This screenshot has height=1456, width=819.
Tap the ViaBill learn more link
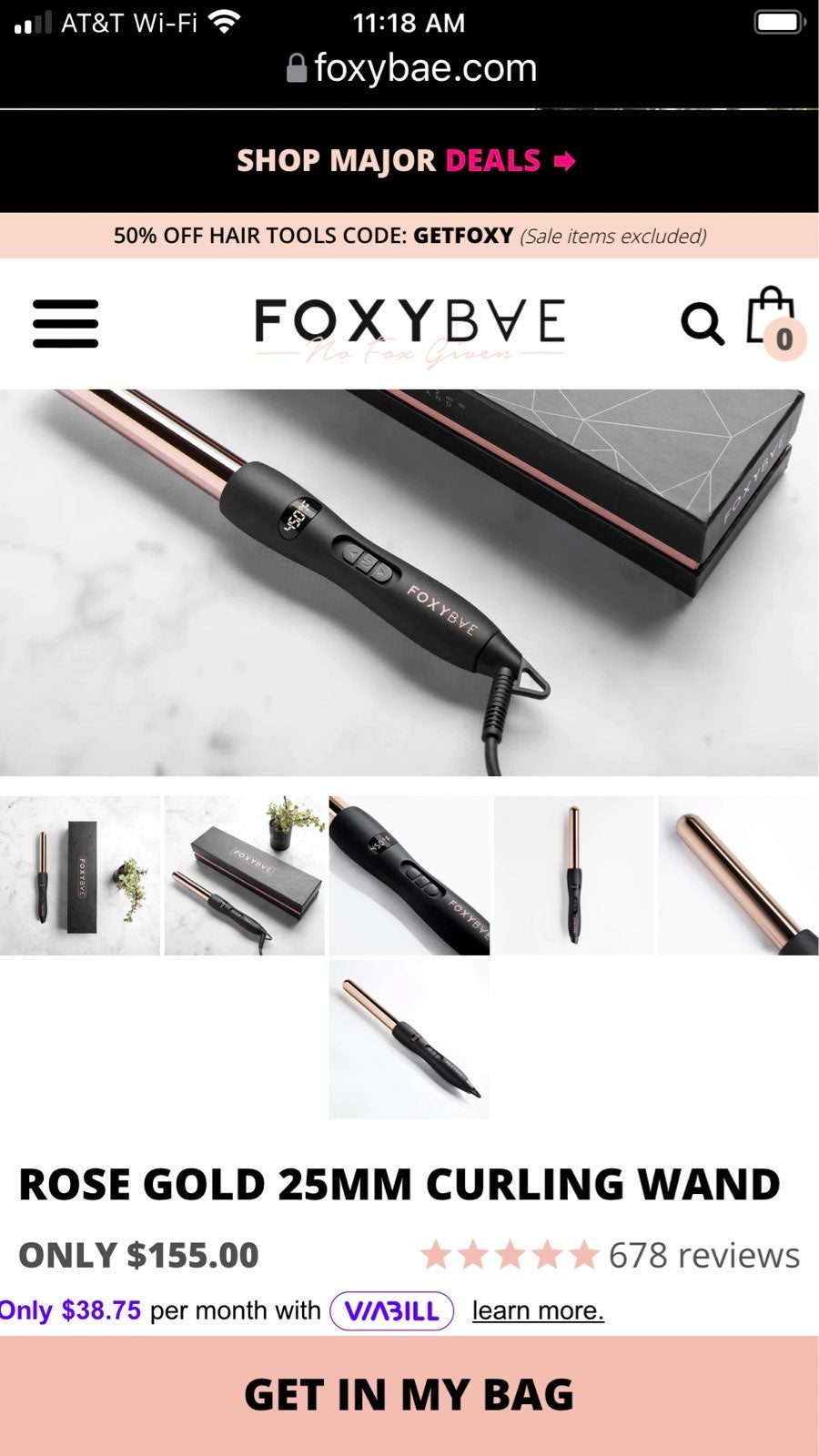pyautogui.click(x=538, y=1310)
